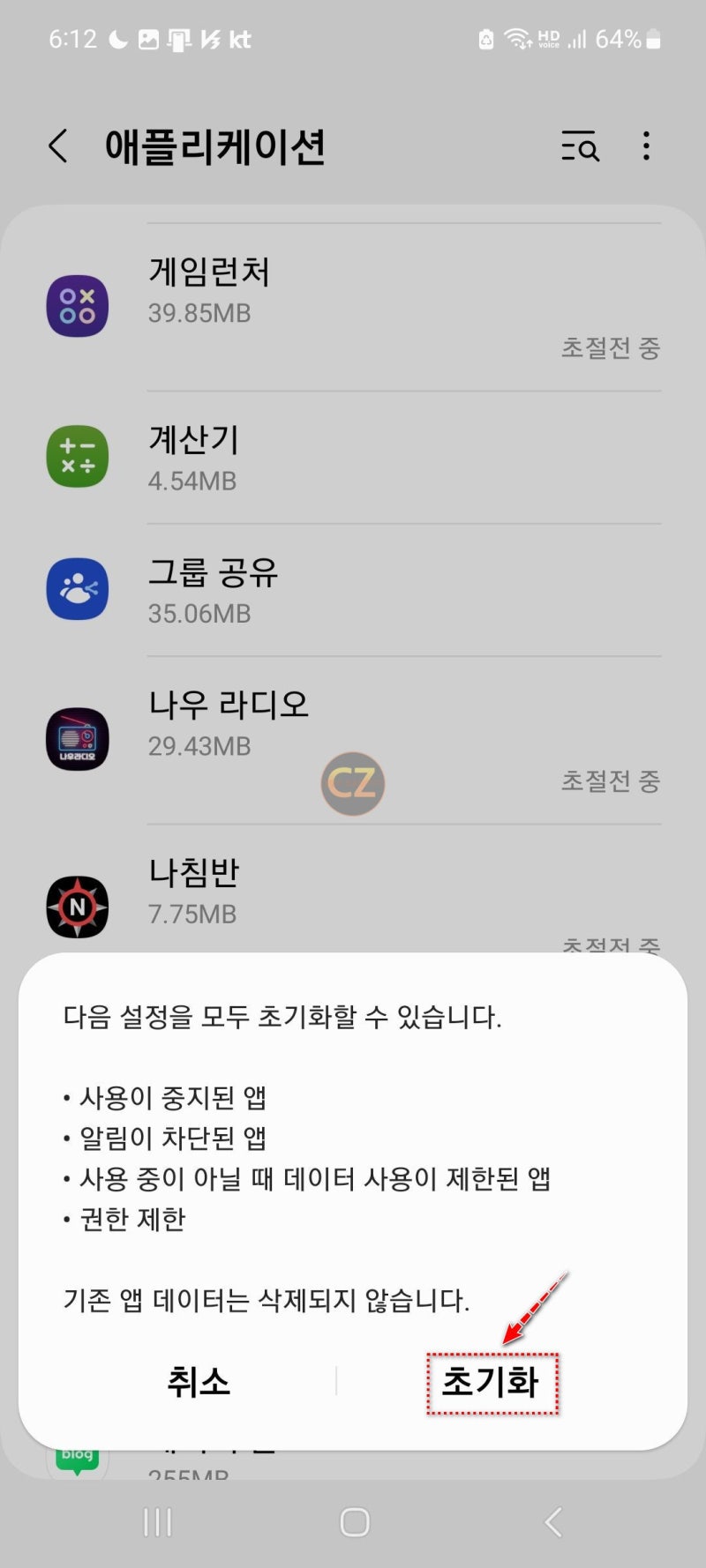Screen dimensions: 706x1568
Task: Open the three-dot more options menu
Action: [646, 147]
